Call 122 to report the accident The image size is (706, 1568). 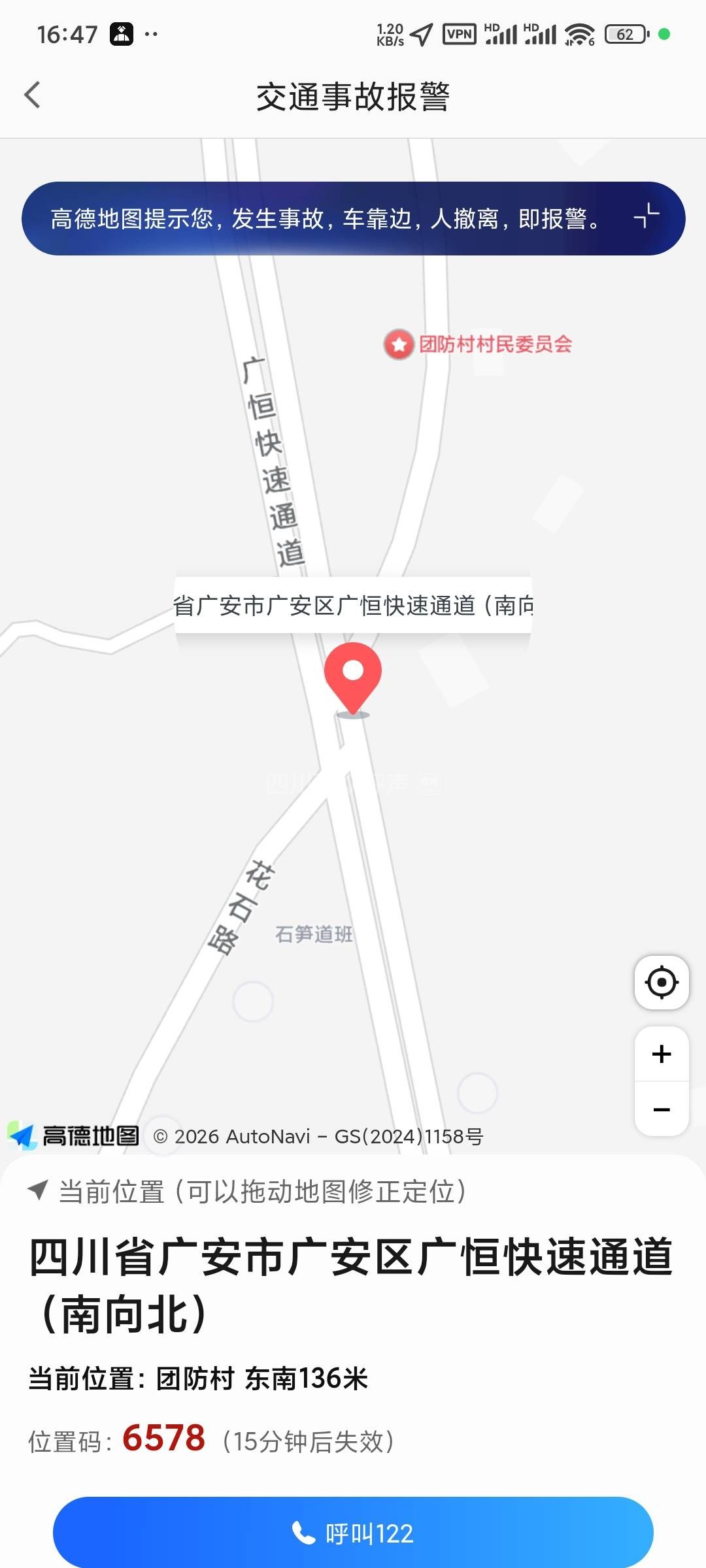(353, 1532)
